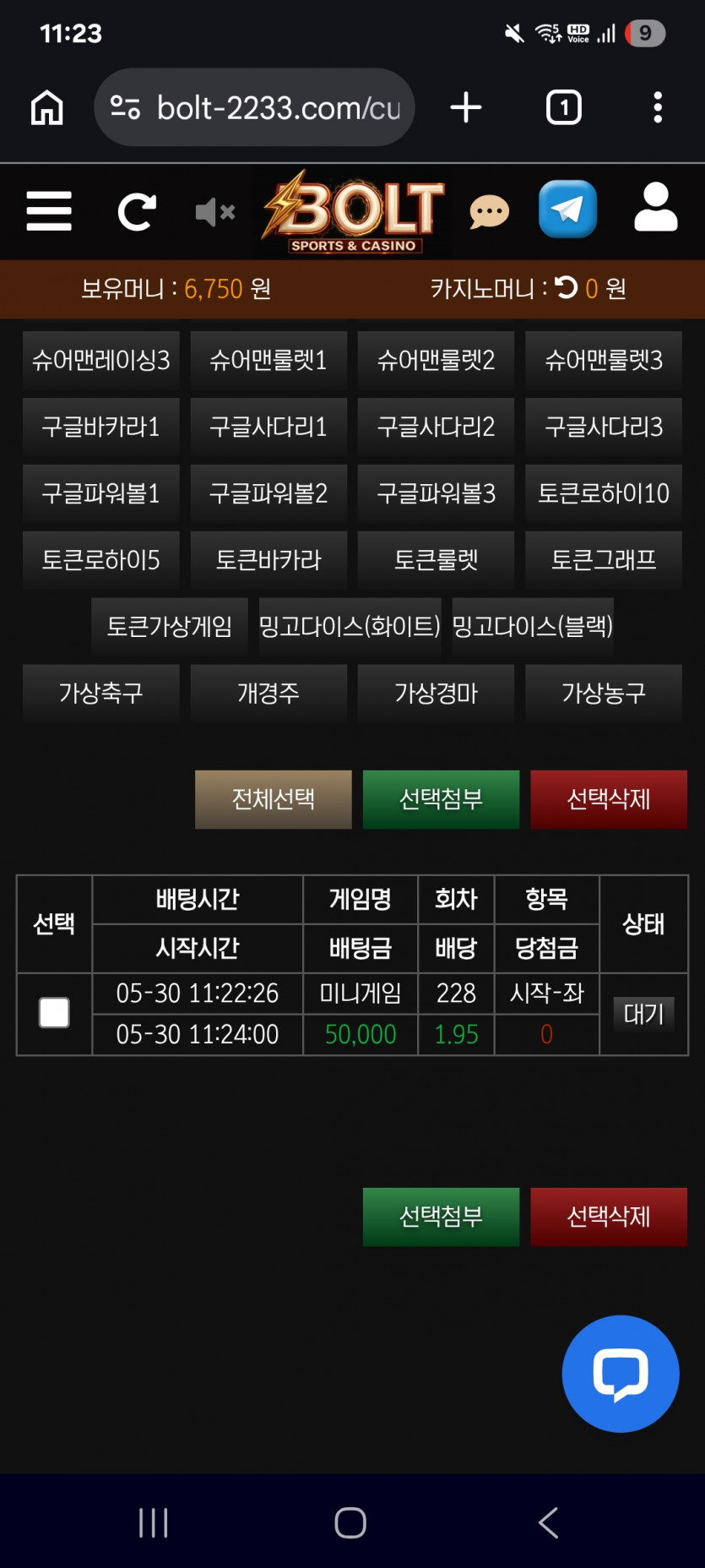Tap the 전체선택 button
Viewport: 705px width, 1568px height.
point(274,799)
